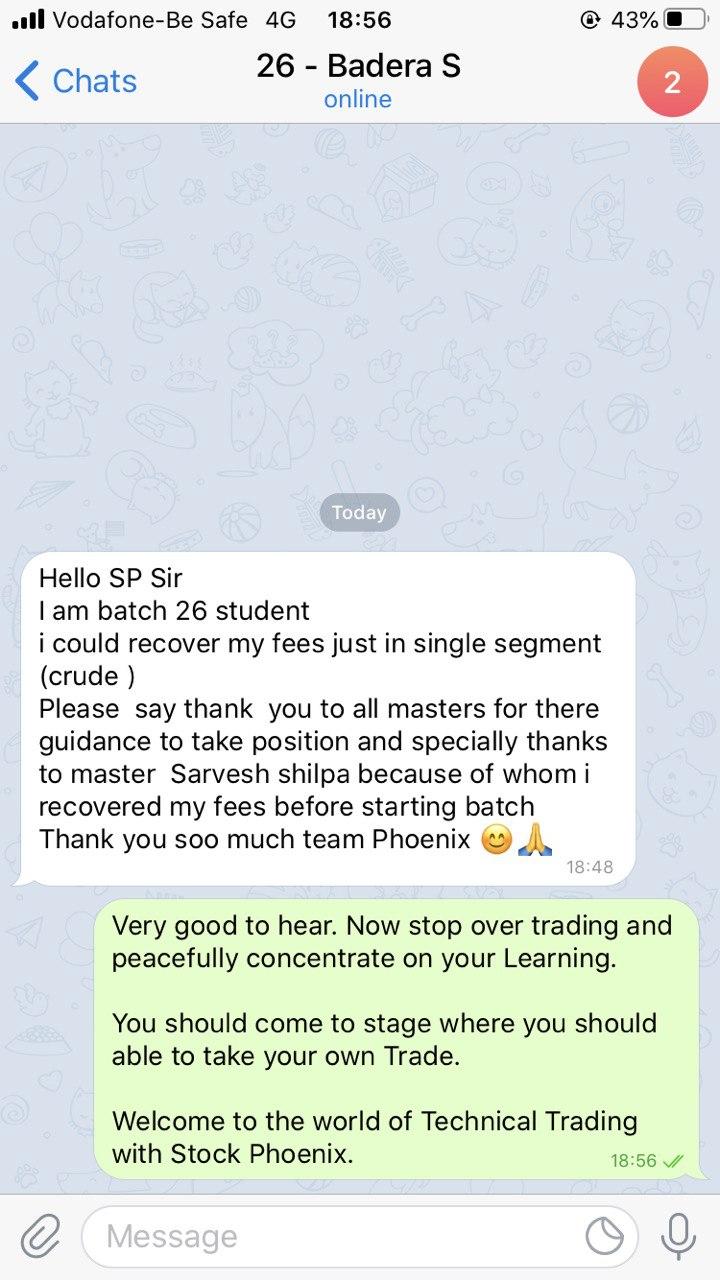Open 26 - Badera S contact info
720x1280 pixels.
click(x=358, y=81)
